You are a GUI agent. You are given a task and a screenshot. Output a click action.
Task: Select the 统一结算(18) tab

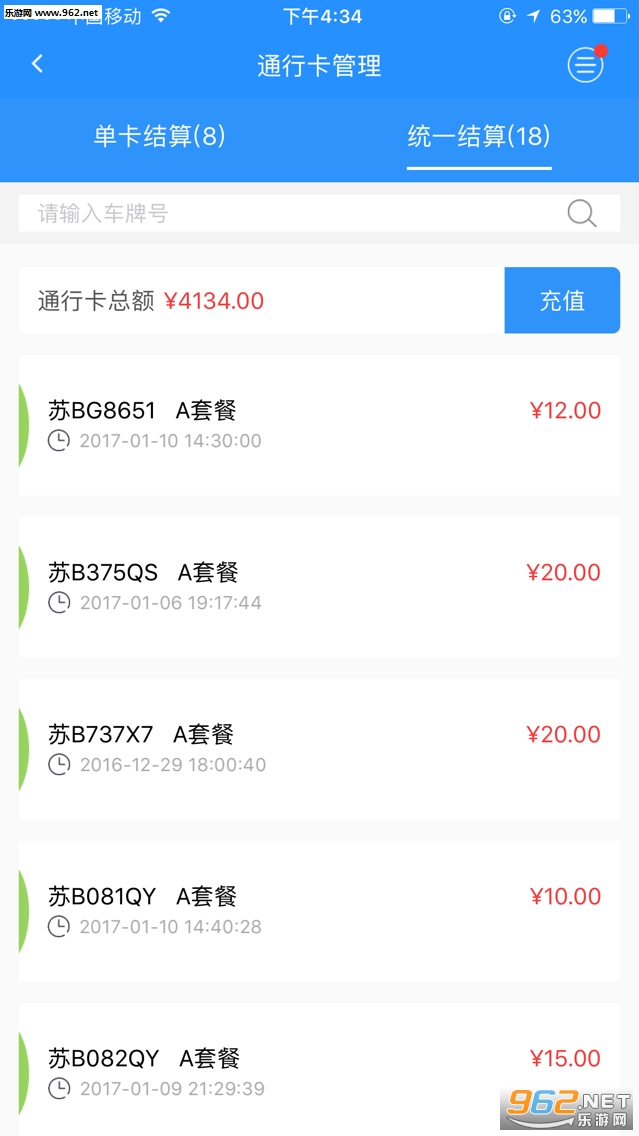pos(479,137)
